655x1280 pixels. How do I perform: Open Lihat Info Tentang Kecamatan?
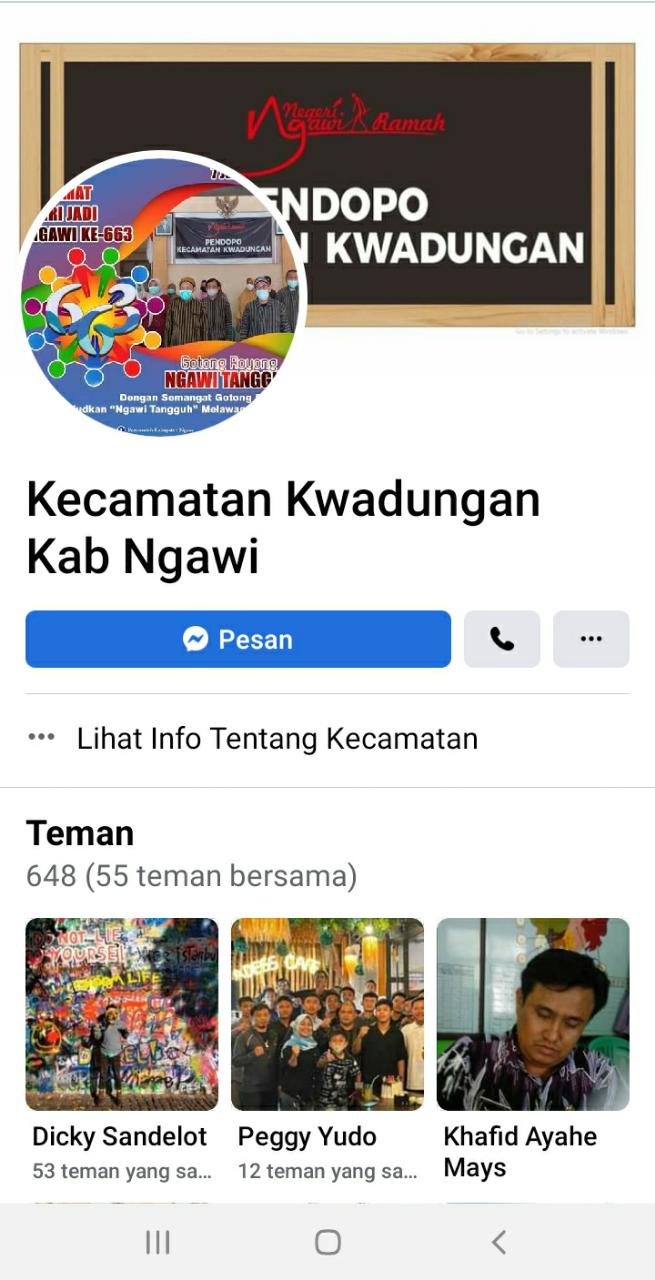tap(277, 739)
